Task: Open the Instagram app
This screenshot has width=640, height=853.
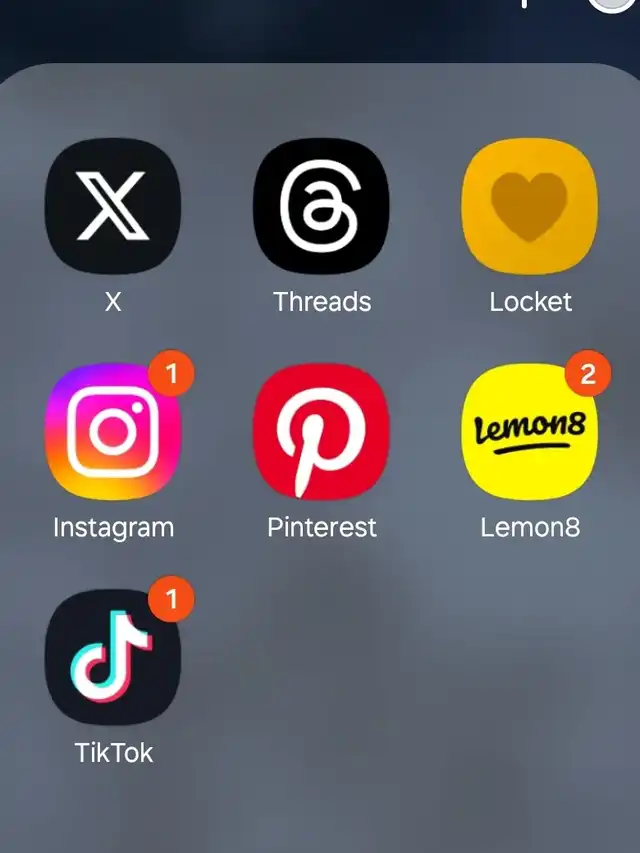Action: 113,431
